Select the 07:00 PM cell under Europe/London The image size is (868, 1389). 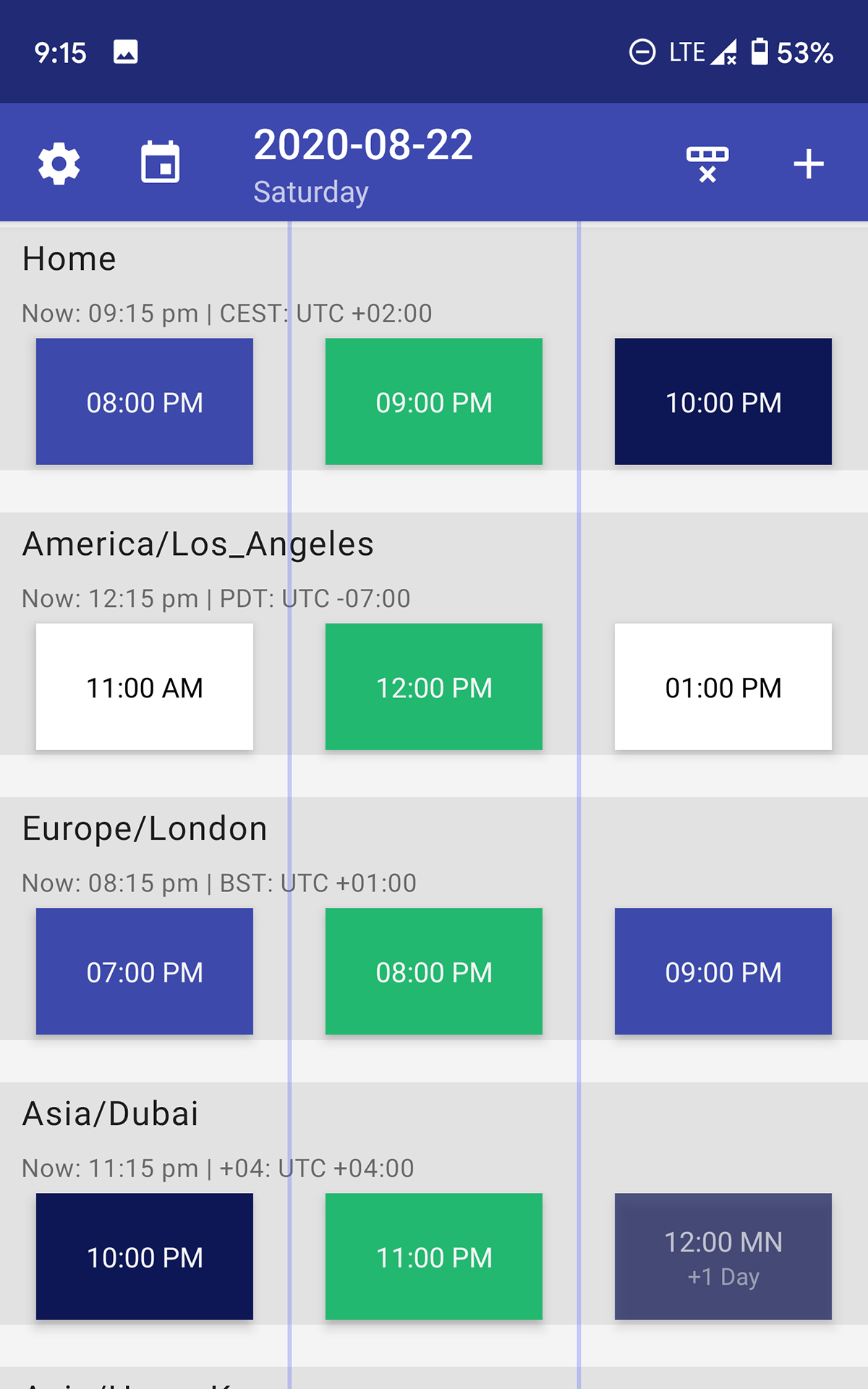pos(144,971)
